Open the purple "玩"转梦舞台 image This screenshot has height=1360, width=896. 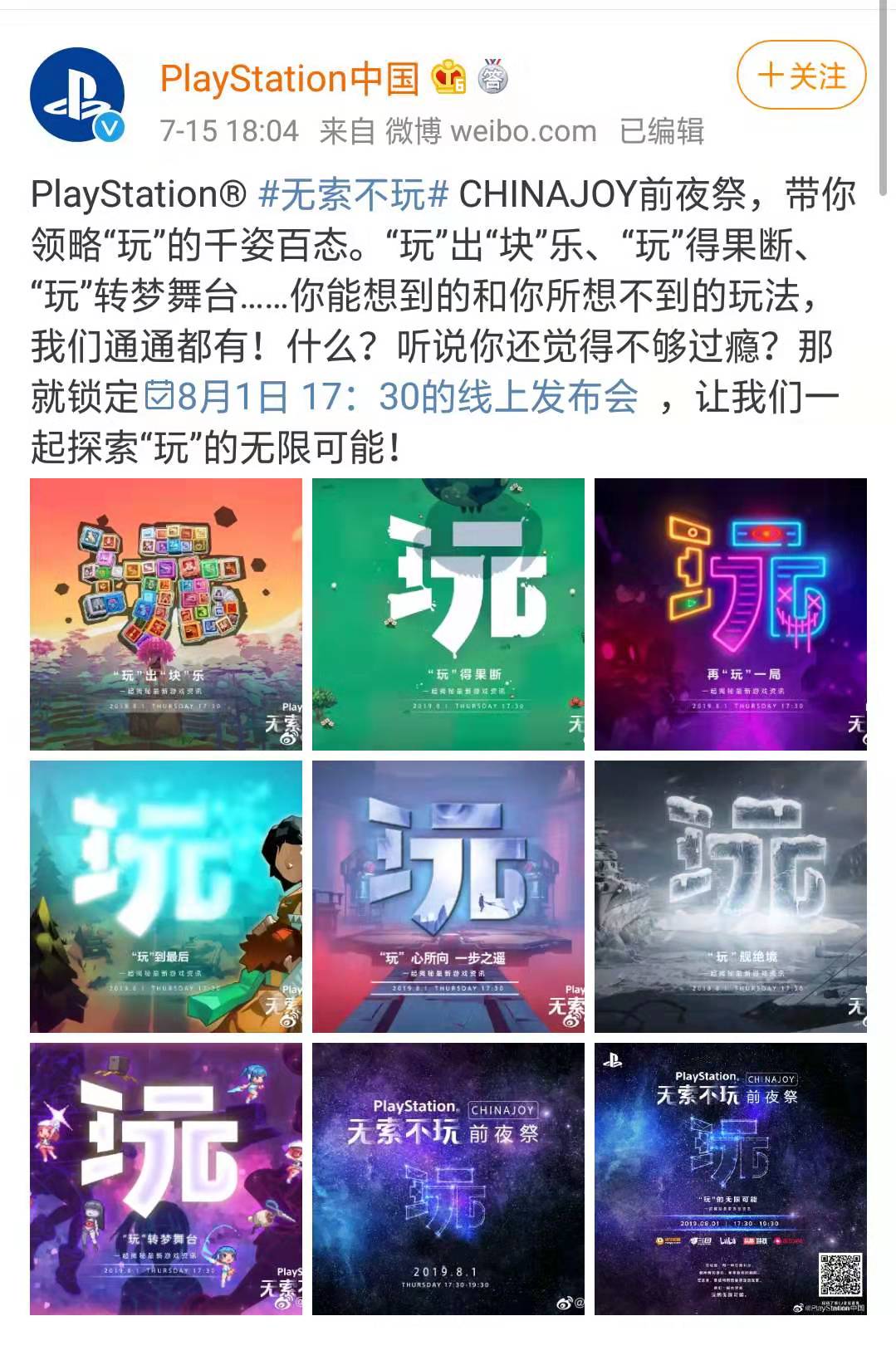166,1179
